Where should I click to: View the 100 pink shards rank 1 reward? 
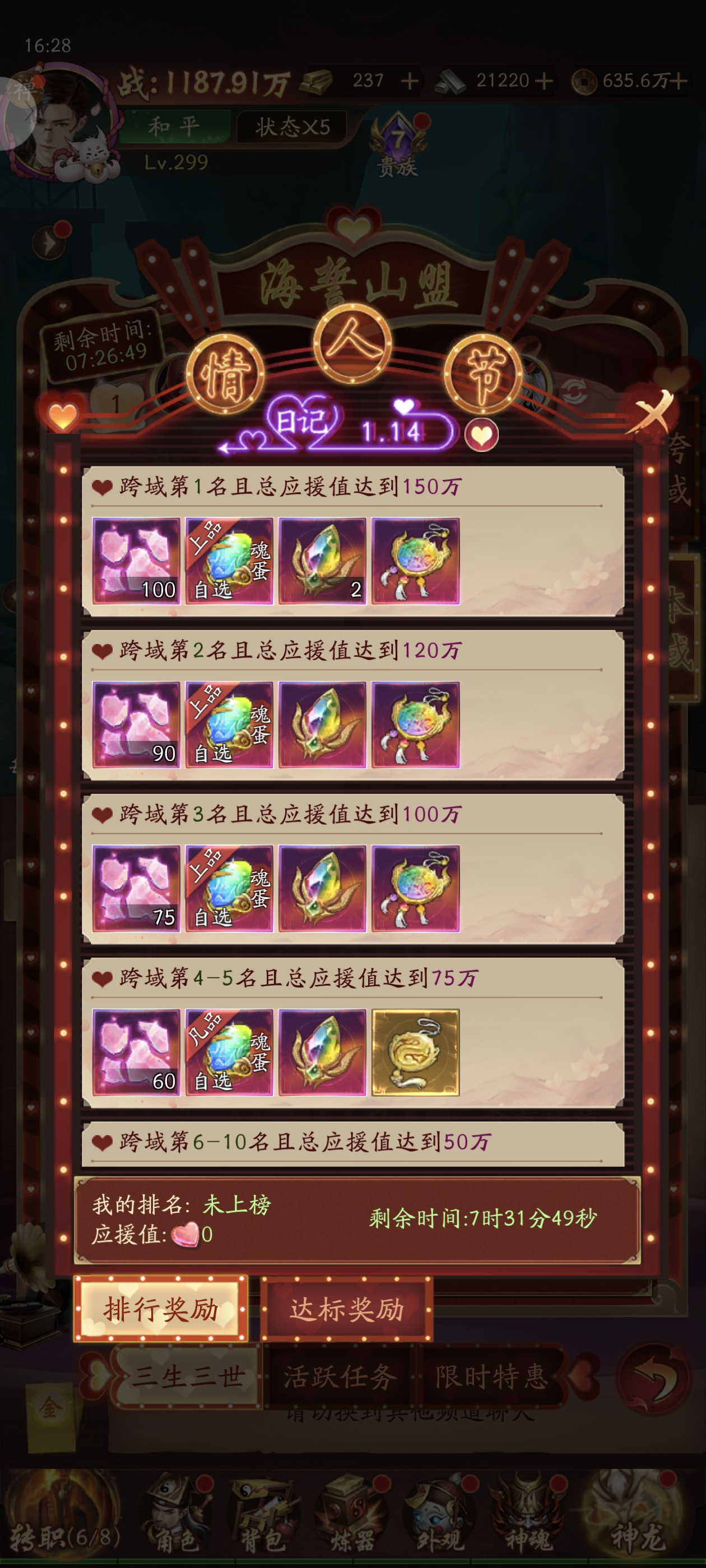(136, 561)
